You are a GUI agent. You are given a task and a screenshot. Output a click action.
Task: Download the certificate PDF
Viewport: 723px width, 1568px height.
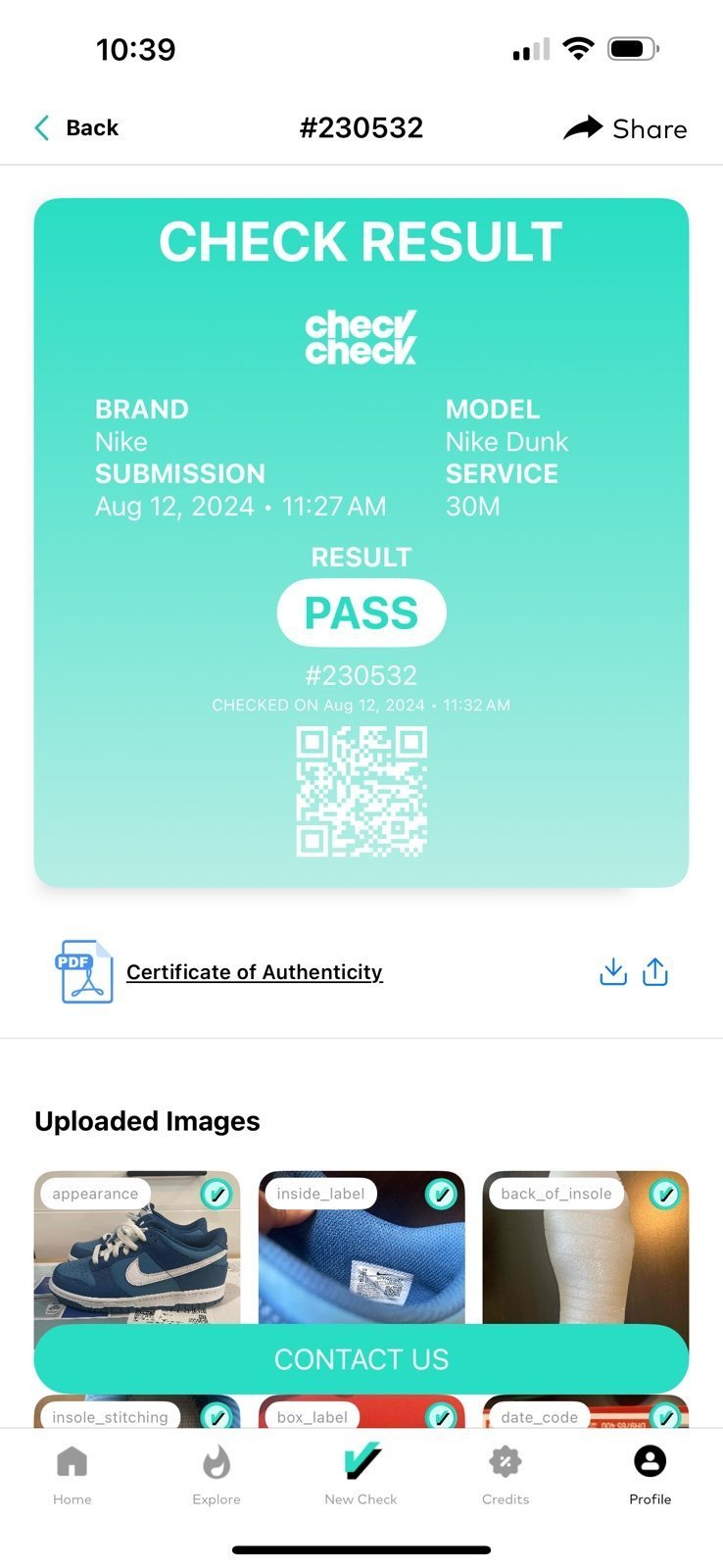(613, 971)
